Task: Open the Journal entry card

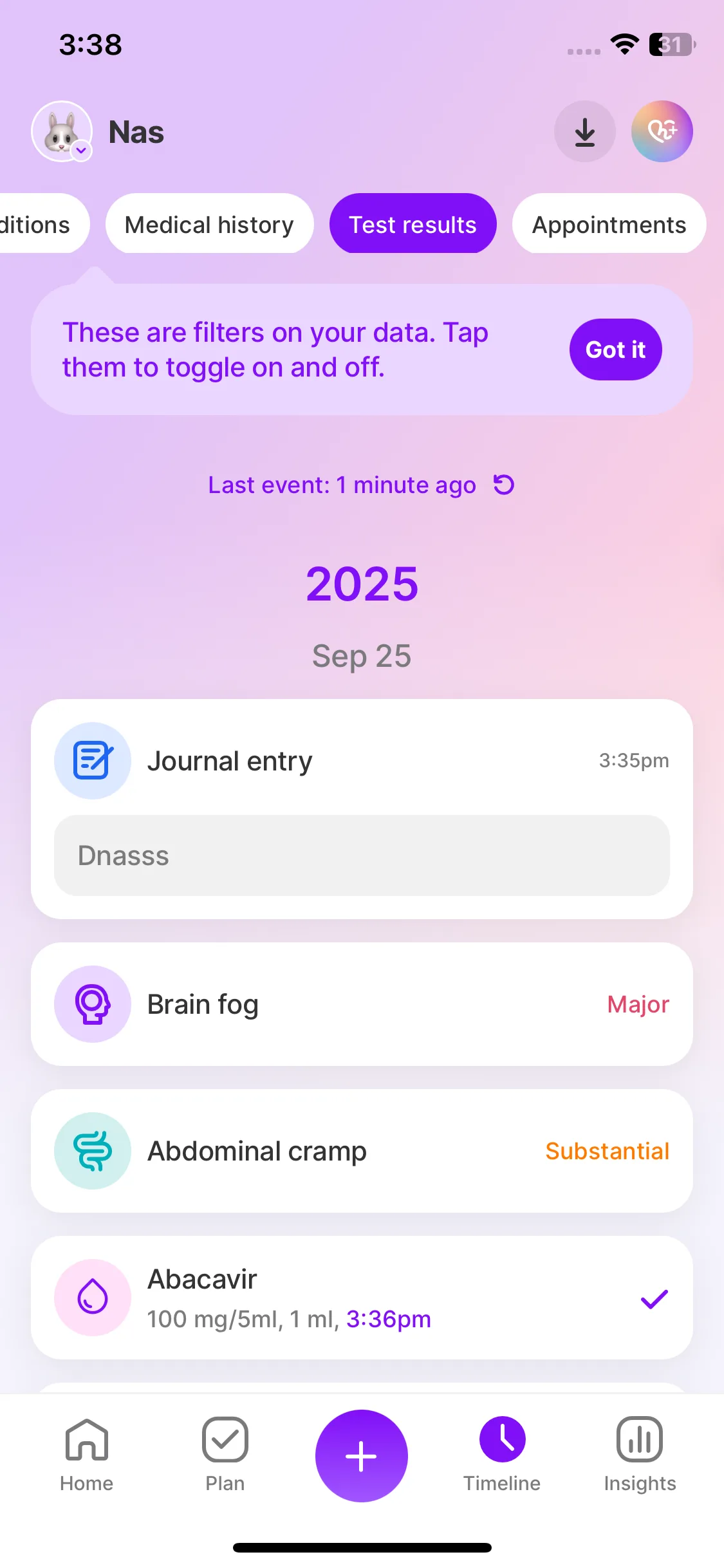Action: [x=362, y=808]
